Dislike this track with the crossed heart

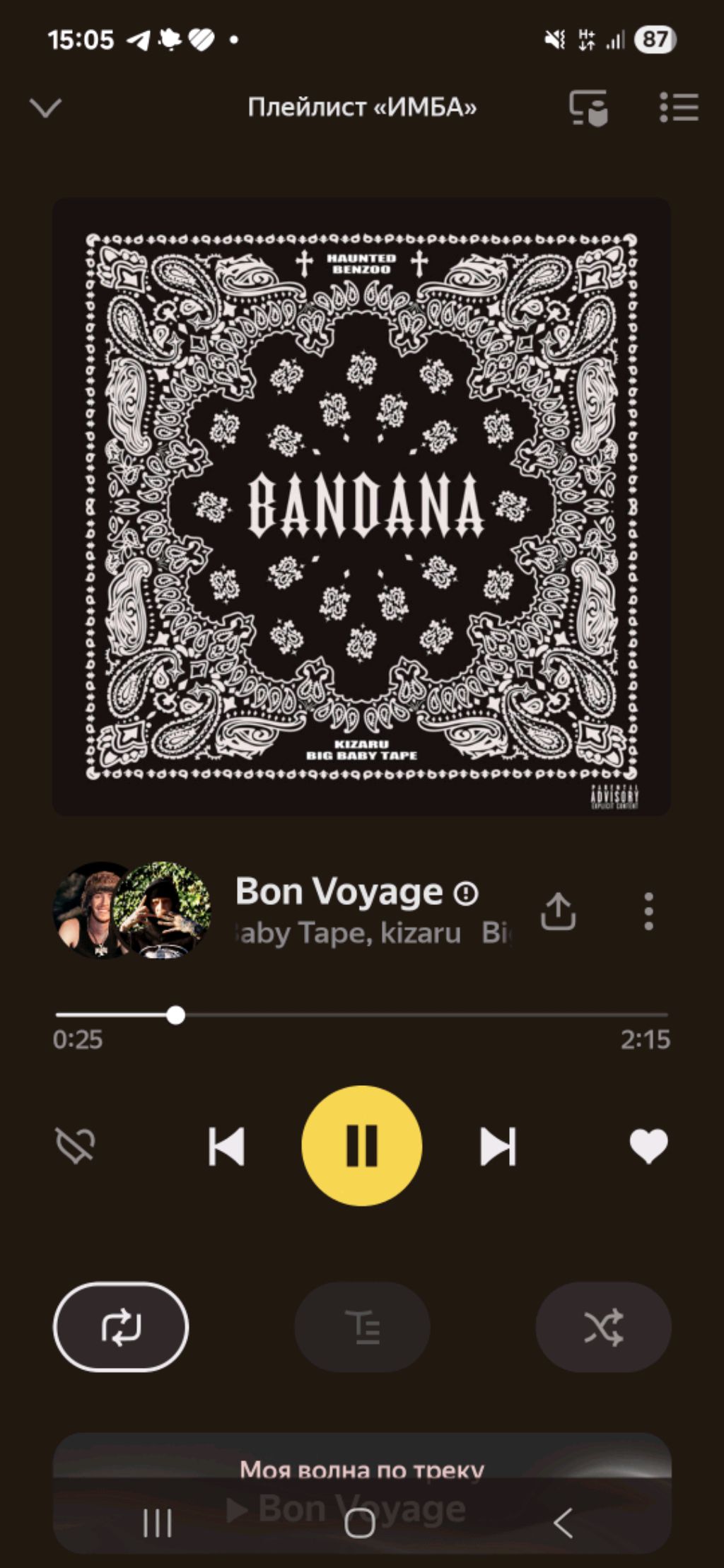(x=76, y=1145)
